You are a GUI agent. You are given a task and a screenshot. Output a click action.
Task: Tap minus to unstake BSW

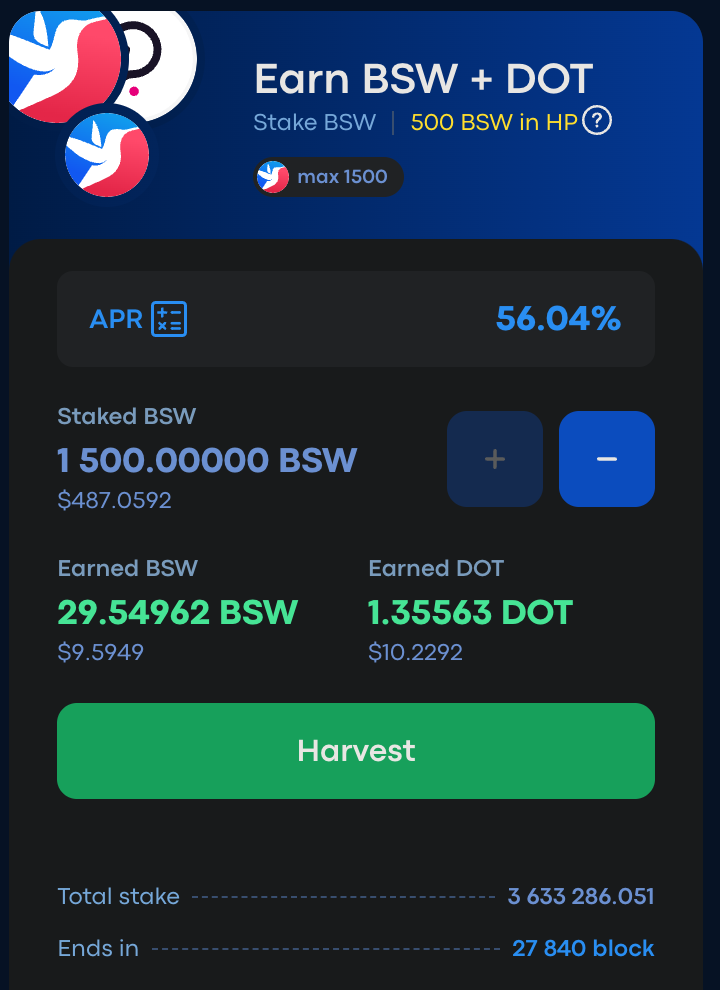(606, 459)
